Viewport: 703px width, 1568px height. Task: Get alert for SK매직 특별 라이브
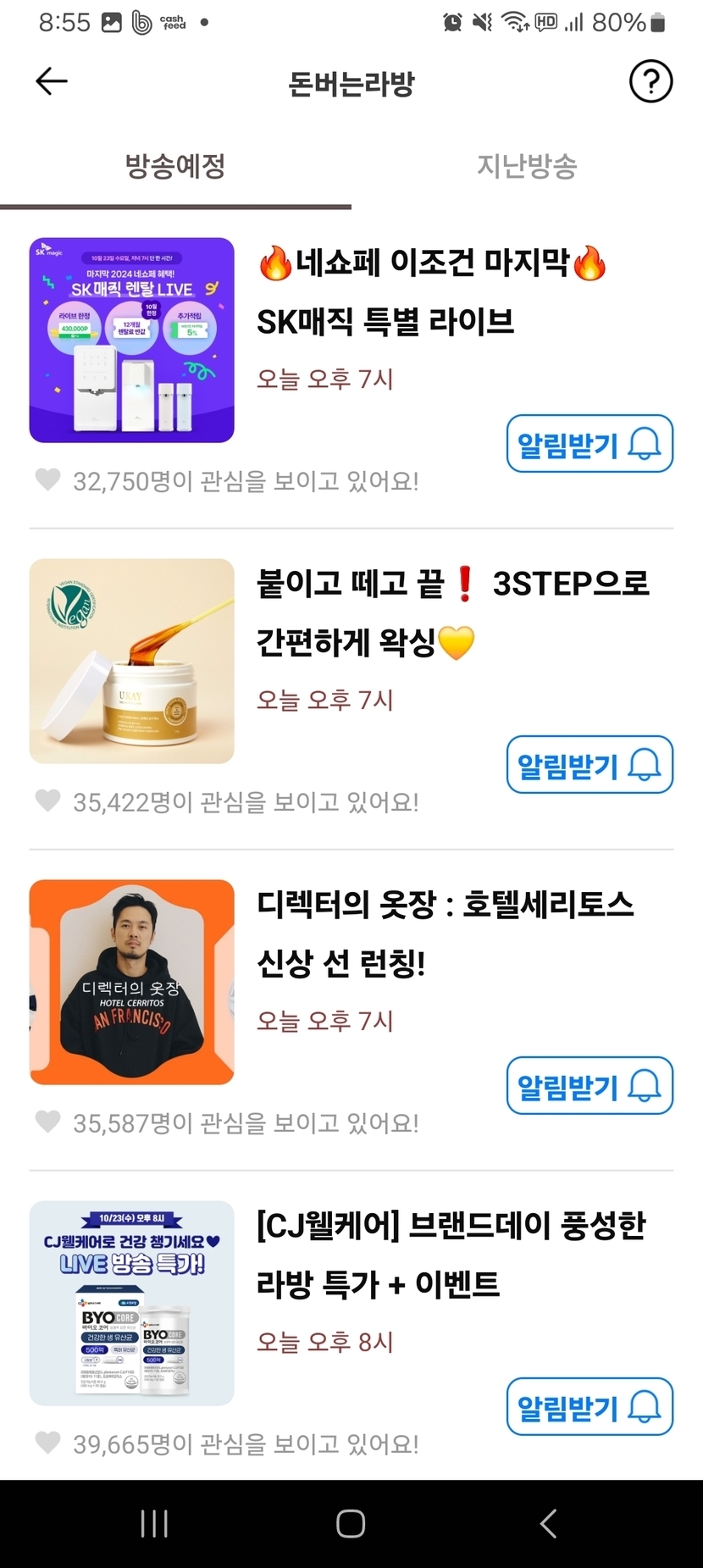(590, 444)
